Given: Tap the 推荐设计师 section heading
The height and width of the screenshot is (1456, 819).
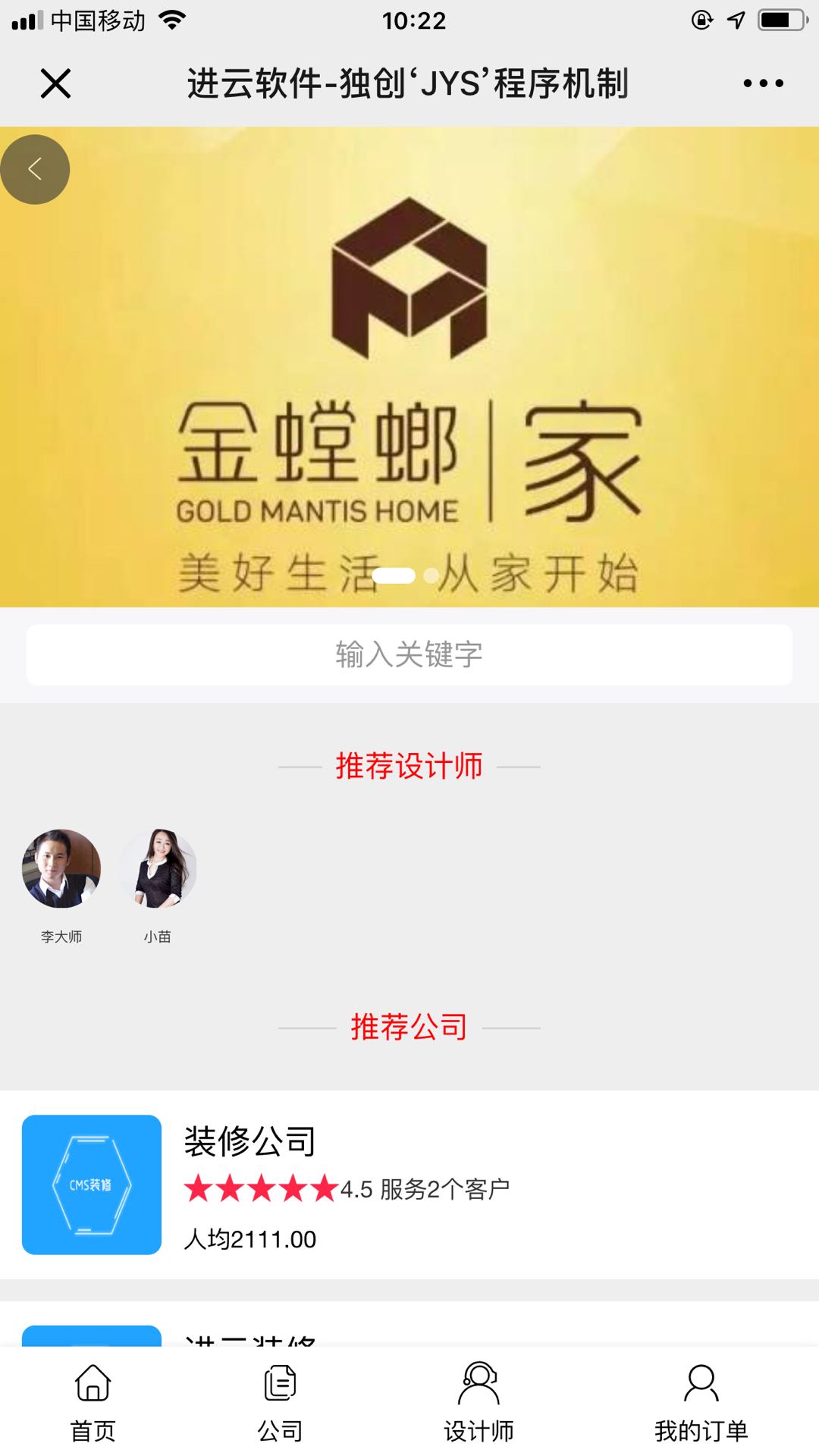Looking at the screenshot, I should tap(409, 766).
